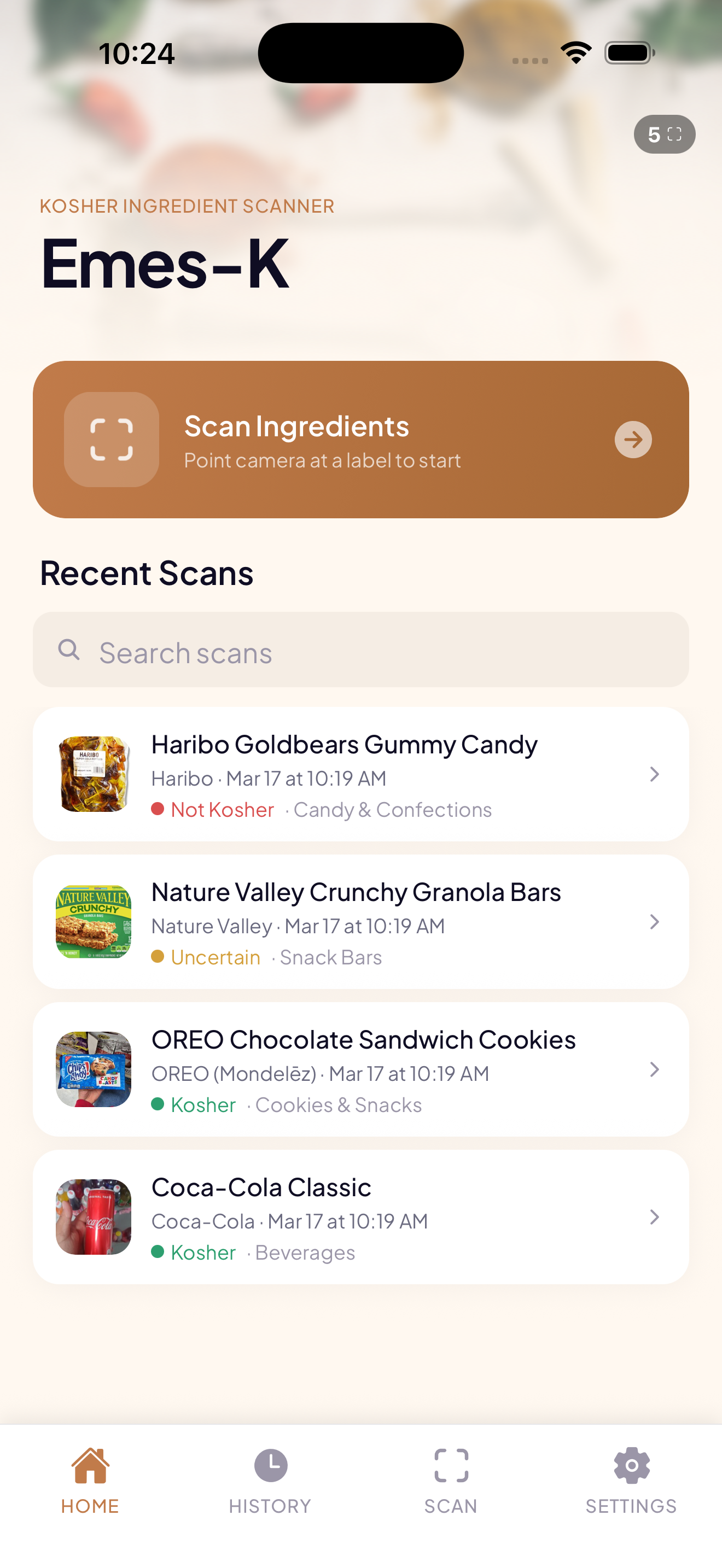The height and width of the screenshot is (1568, 722).
Task: Tap the magnifying glass search icon
Action: tap(69, 650)
